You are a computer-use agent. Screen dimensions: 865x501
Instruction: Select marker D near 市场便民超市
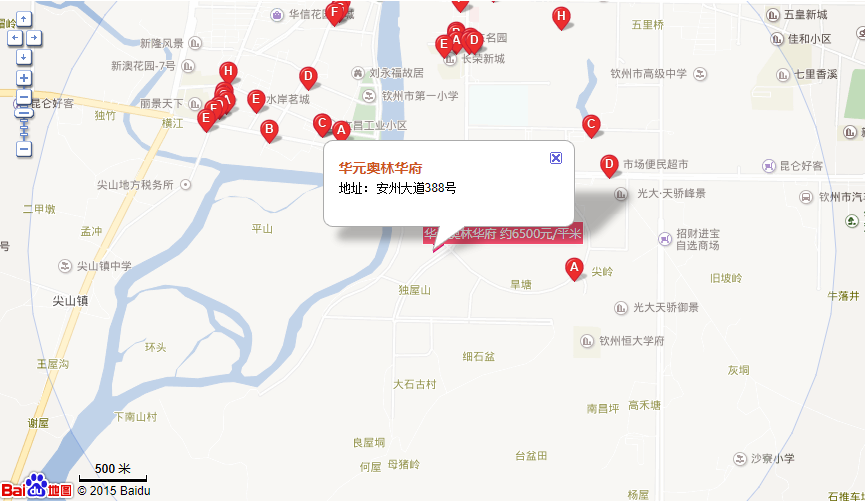click(x=608, y=164)
